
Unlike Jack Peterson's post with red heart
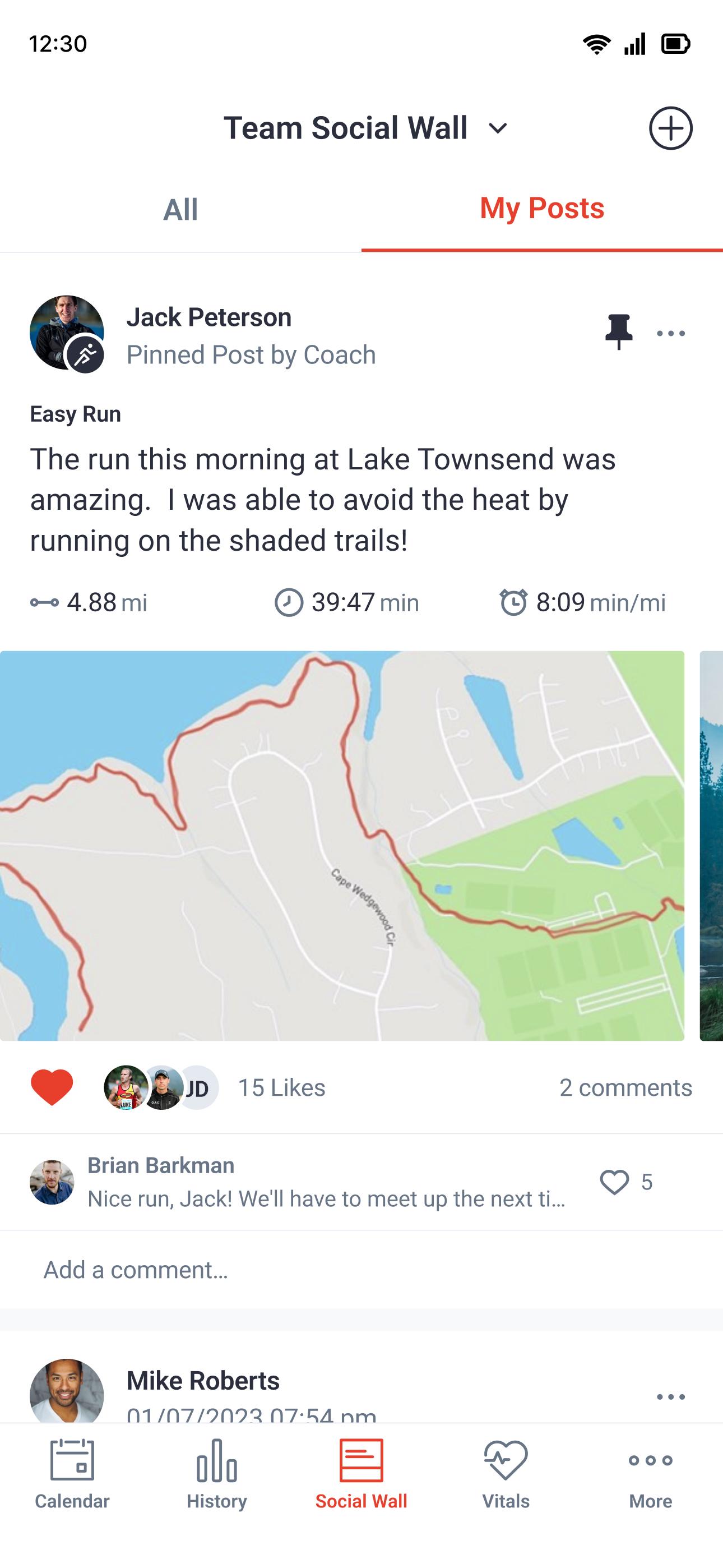coord(52,1087)
